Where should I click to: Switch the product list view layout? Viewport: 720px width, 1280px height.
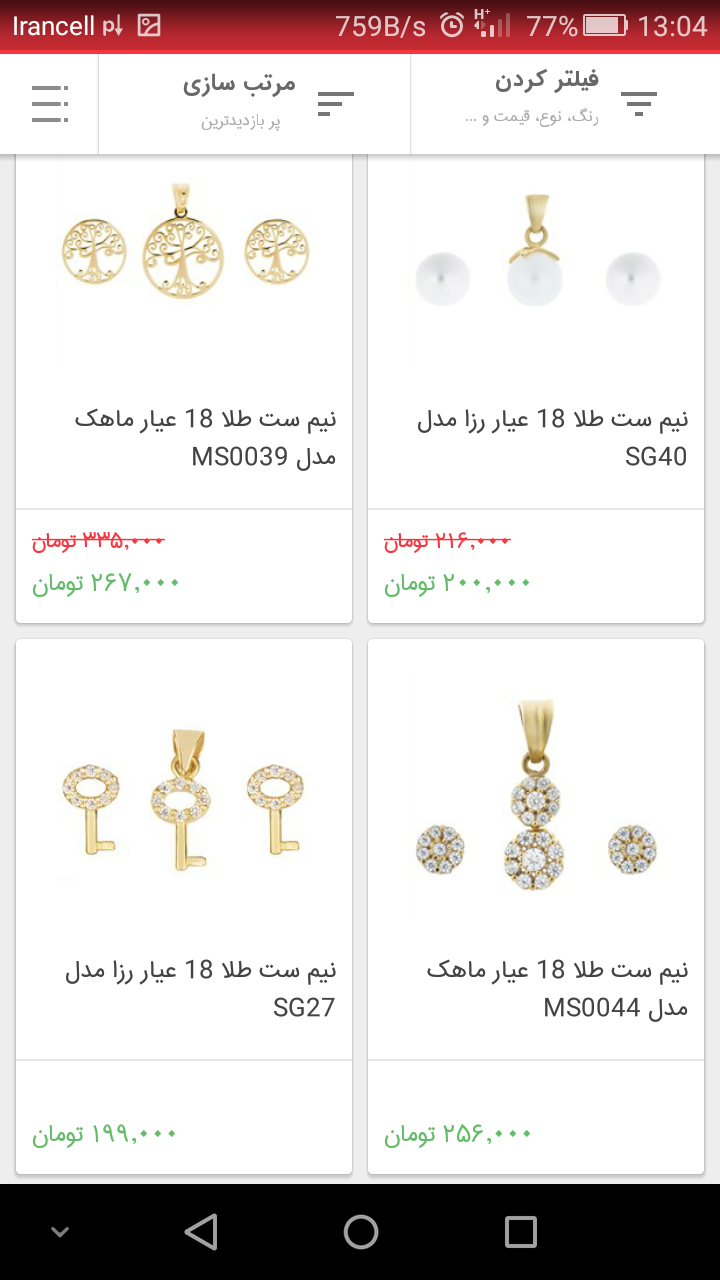coord(49,103)
